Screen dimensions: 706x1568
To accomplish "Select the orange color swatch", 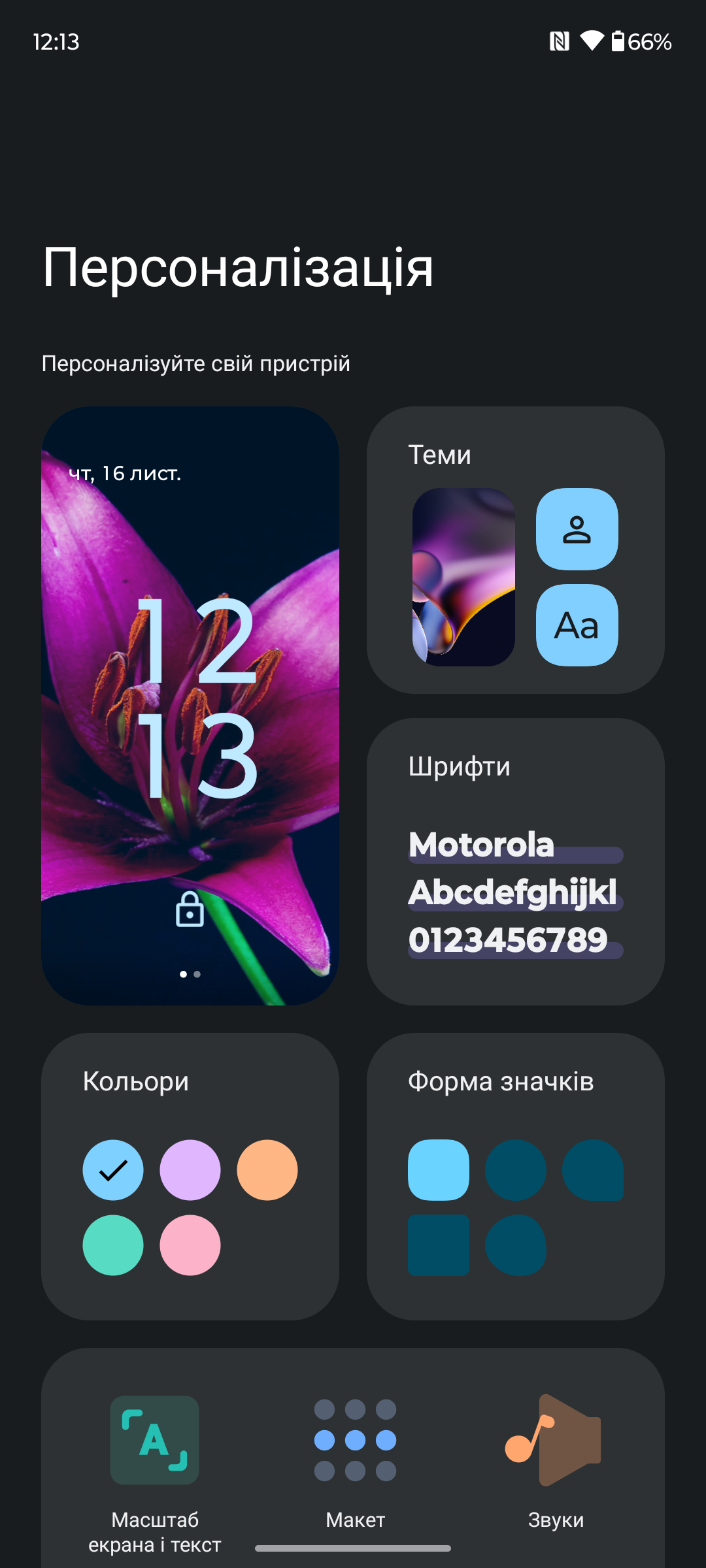I will (x=267, y=1170).
